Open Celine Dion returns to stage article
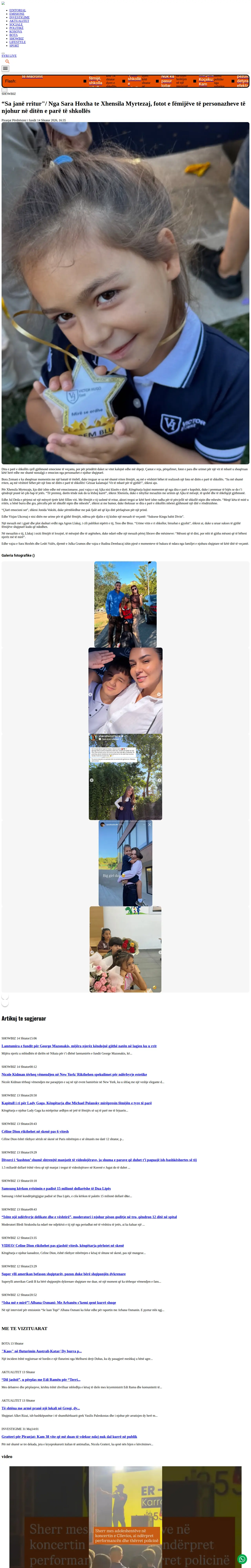The width and height of the screenshot is (251, 1568). coord(35,1132)
